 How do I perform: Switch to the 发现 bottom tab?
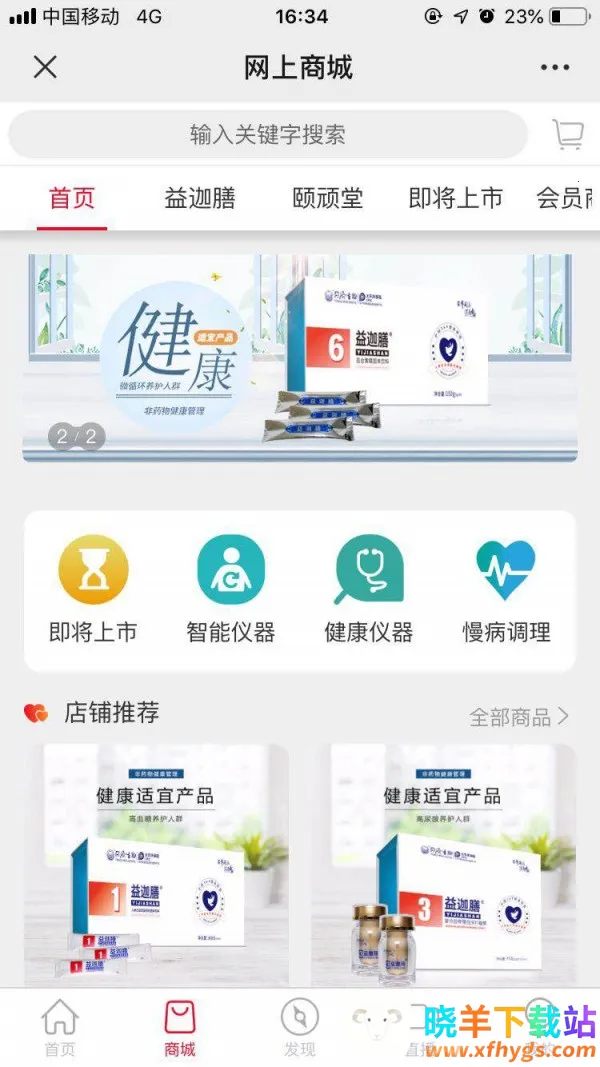pyautogui.click(x=299, y=1028)
